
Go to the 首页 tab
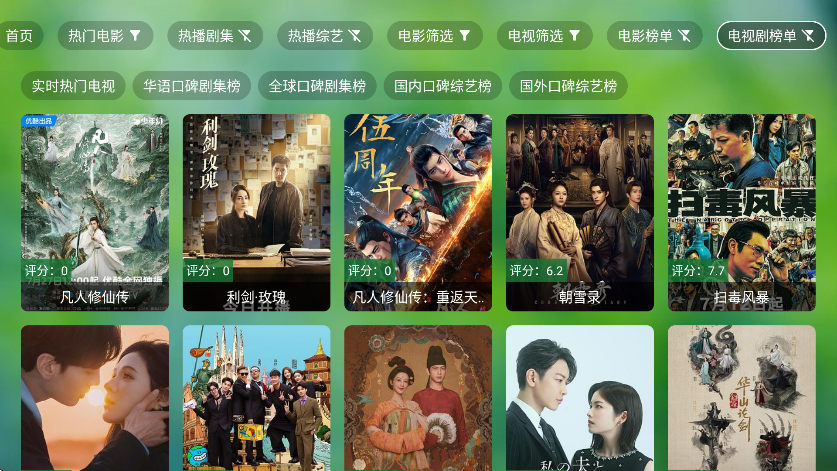18,36
